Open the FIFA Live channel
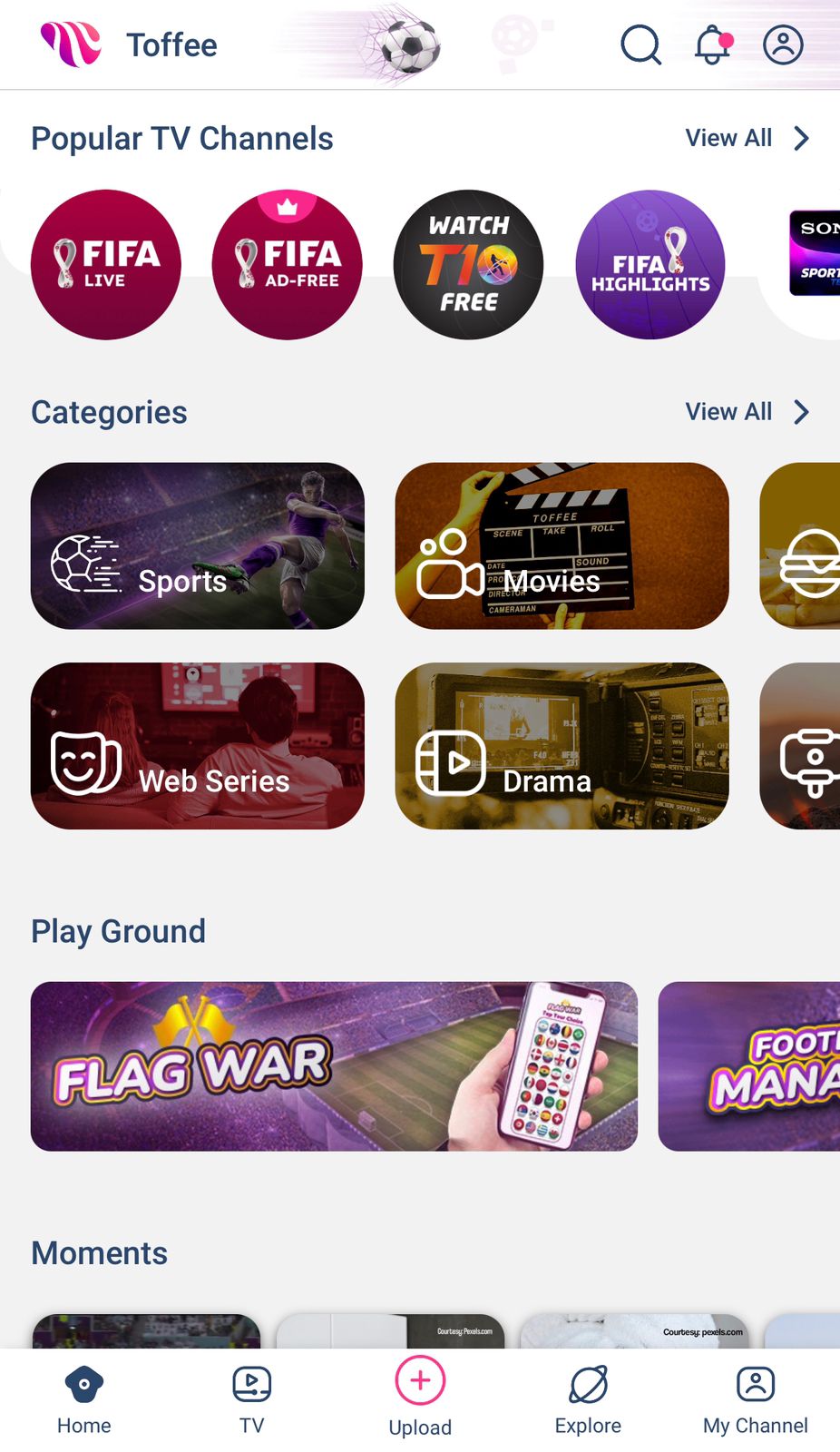The width and height of the screenshot is (840, 1452). click(105, 264)
